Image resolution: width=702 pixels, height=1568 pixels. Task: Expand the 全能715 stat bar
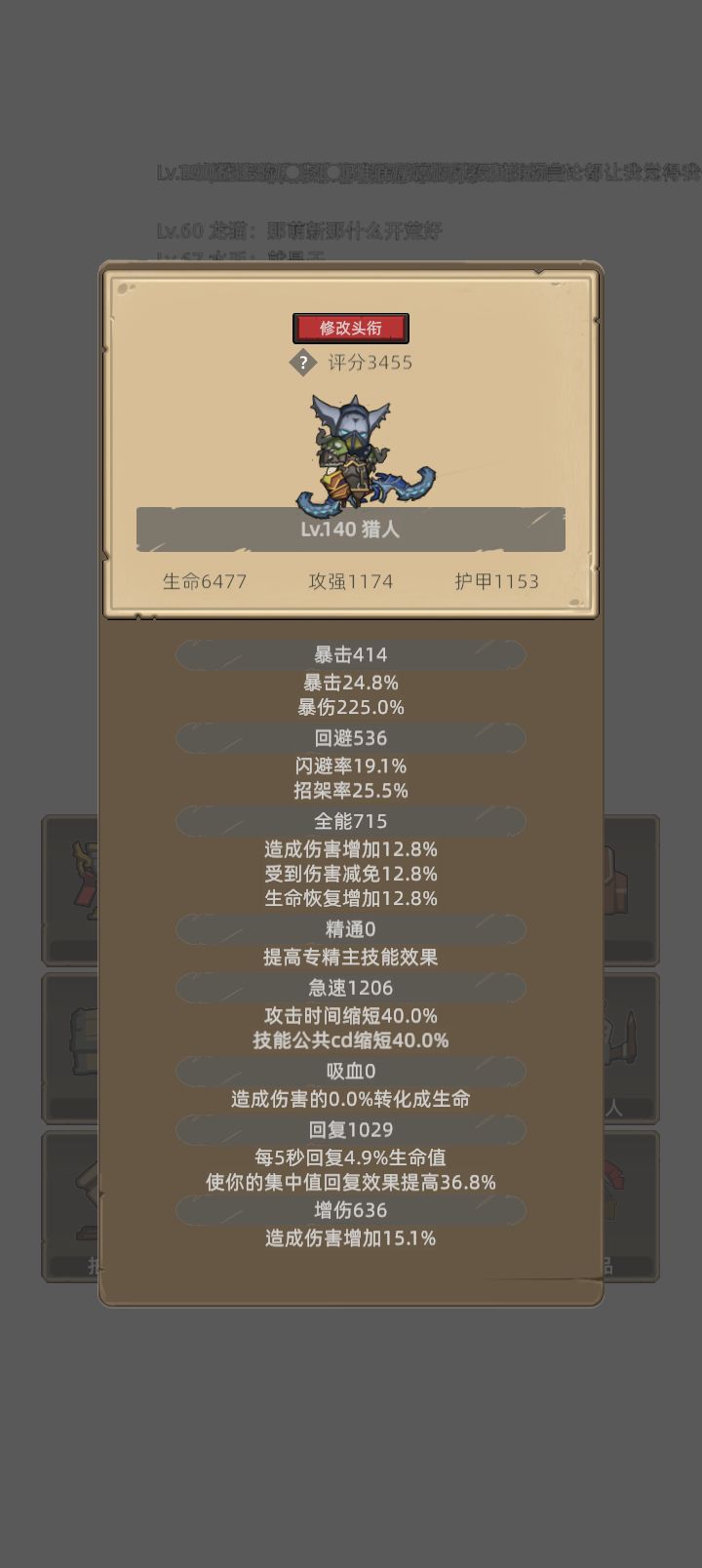point(350,821)
